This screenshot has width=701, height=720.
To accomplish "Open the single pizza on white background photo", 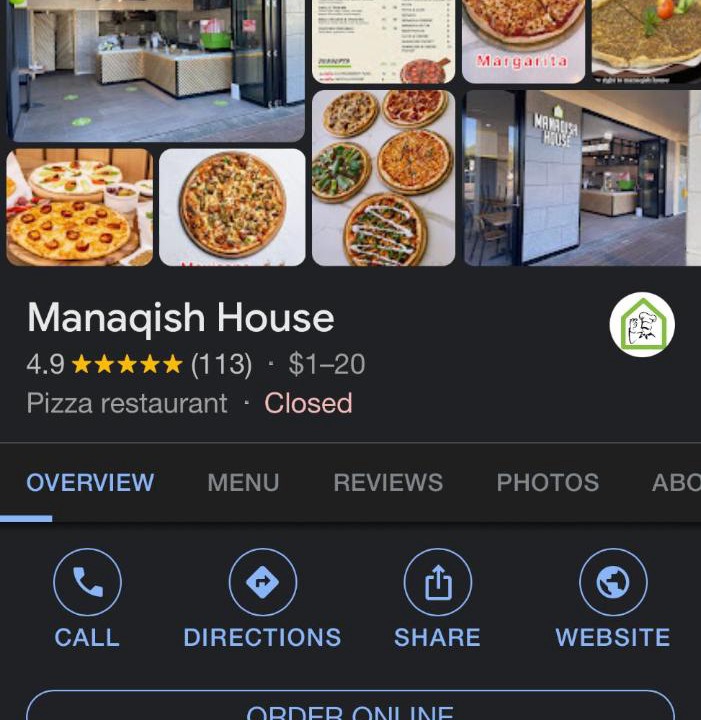I will [232, 207].
